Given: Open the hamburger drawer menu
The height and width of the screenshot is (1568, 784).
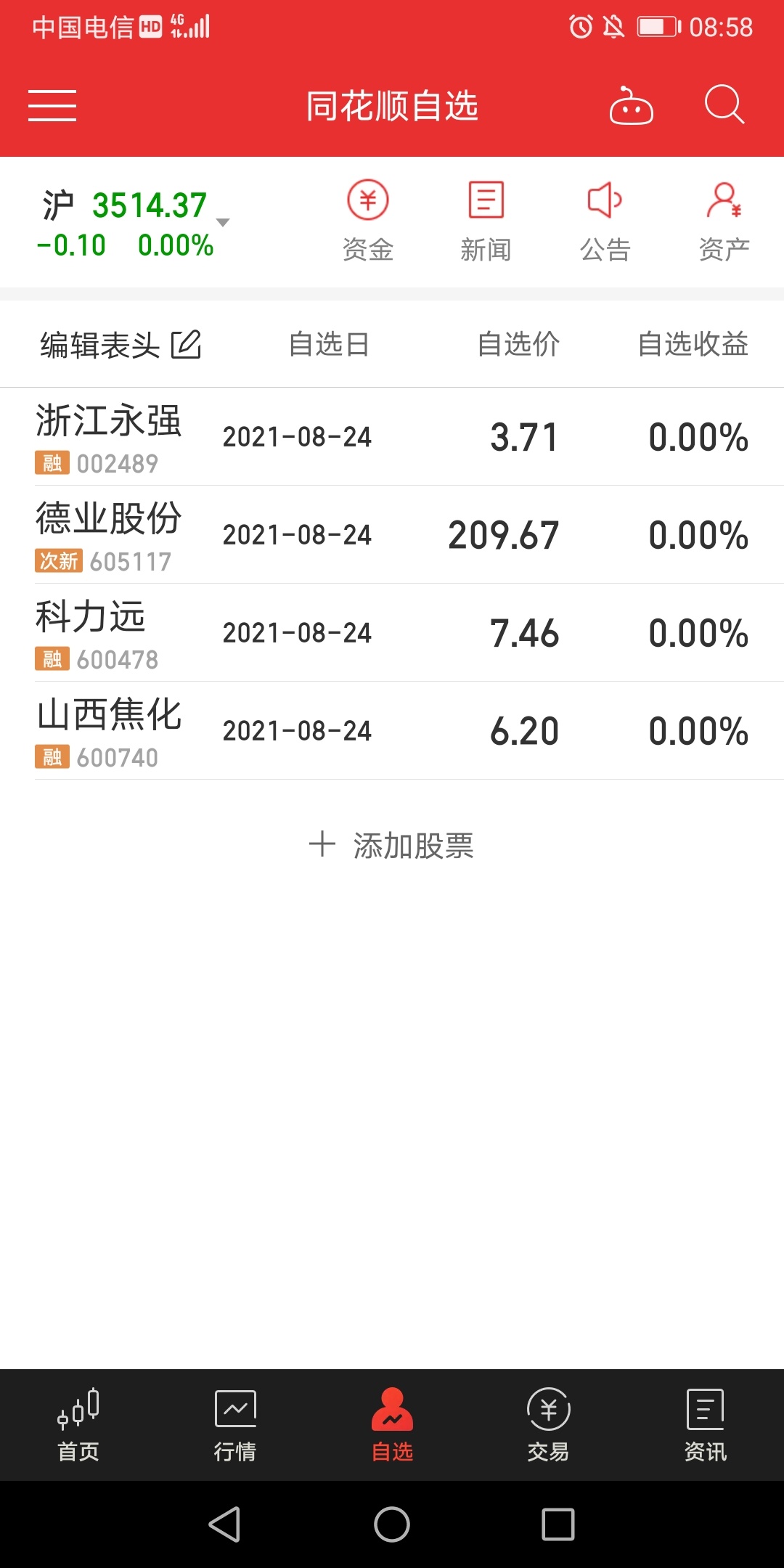Looking at the screenshot, I should (52, 106).
